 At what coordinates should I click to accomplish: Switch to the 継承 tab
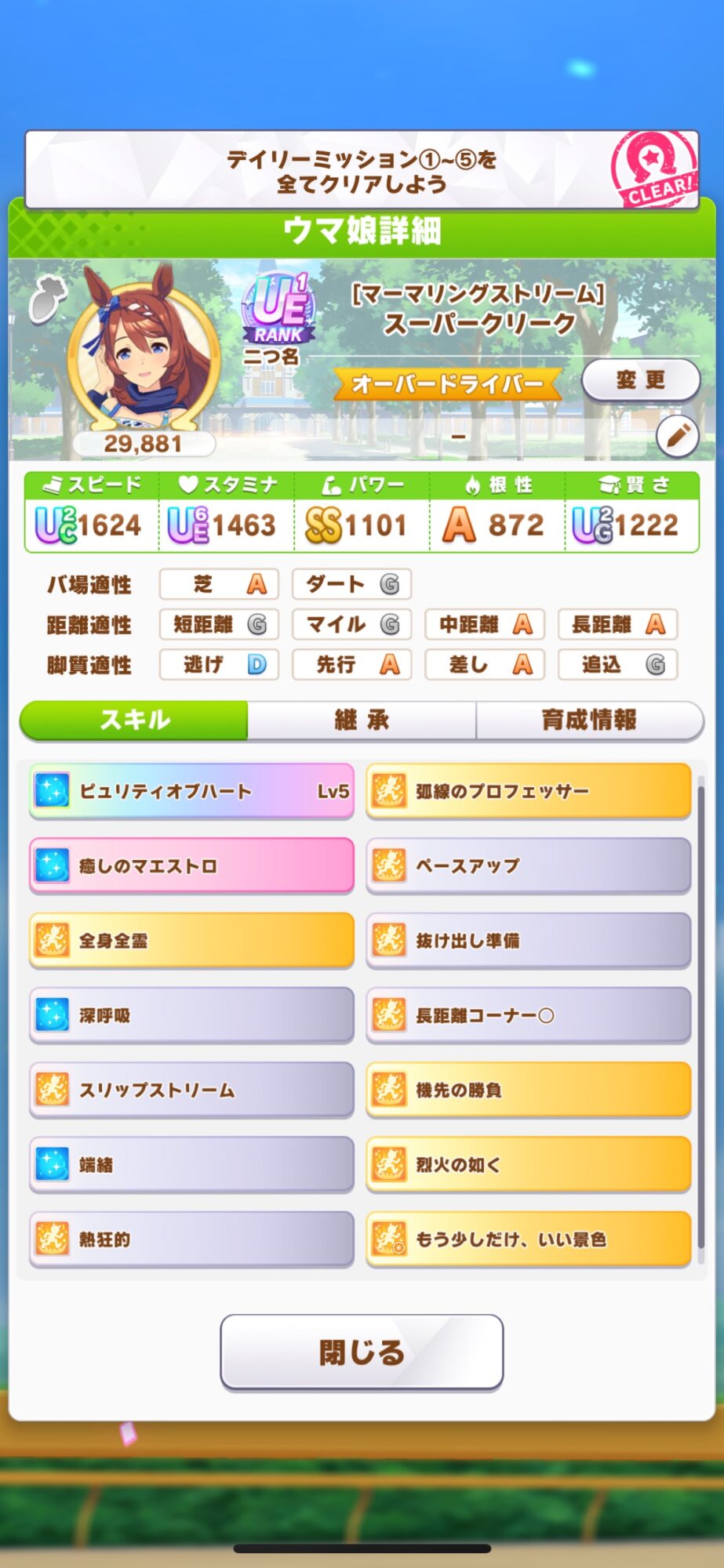click(x=362, y=720)
